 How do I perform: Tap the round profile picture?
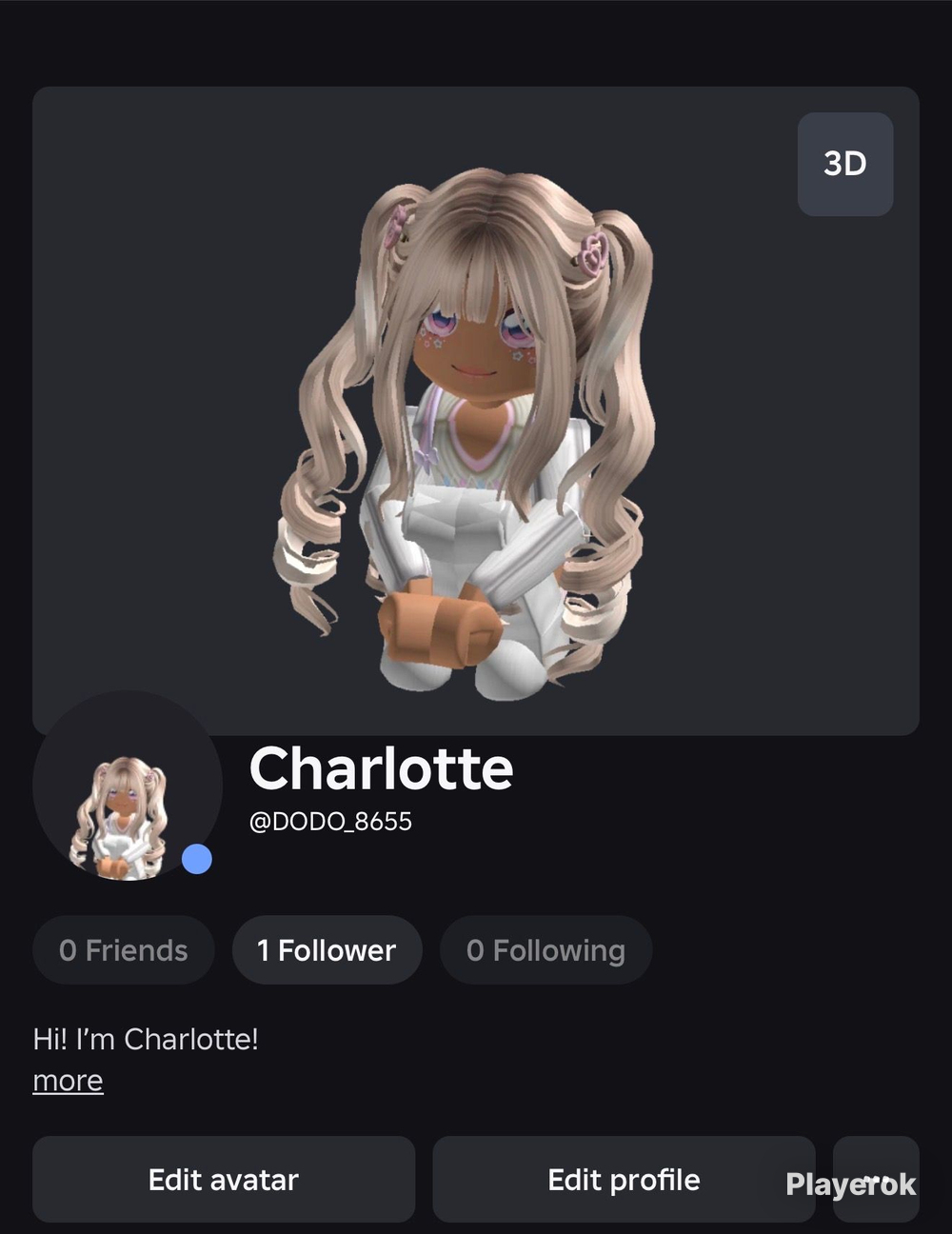click(128, 786)
